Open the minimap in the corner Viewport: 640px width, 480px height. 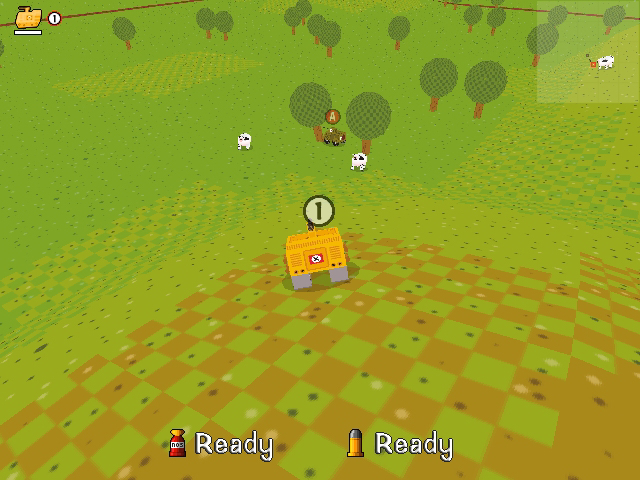[x=588, y=52]
